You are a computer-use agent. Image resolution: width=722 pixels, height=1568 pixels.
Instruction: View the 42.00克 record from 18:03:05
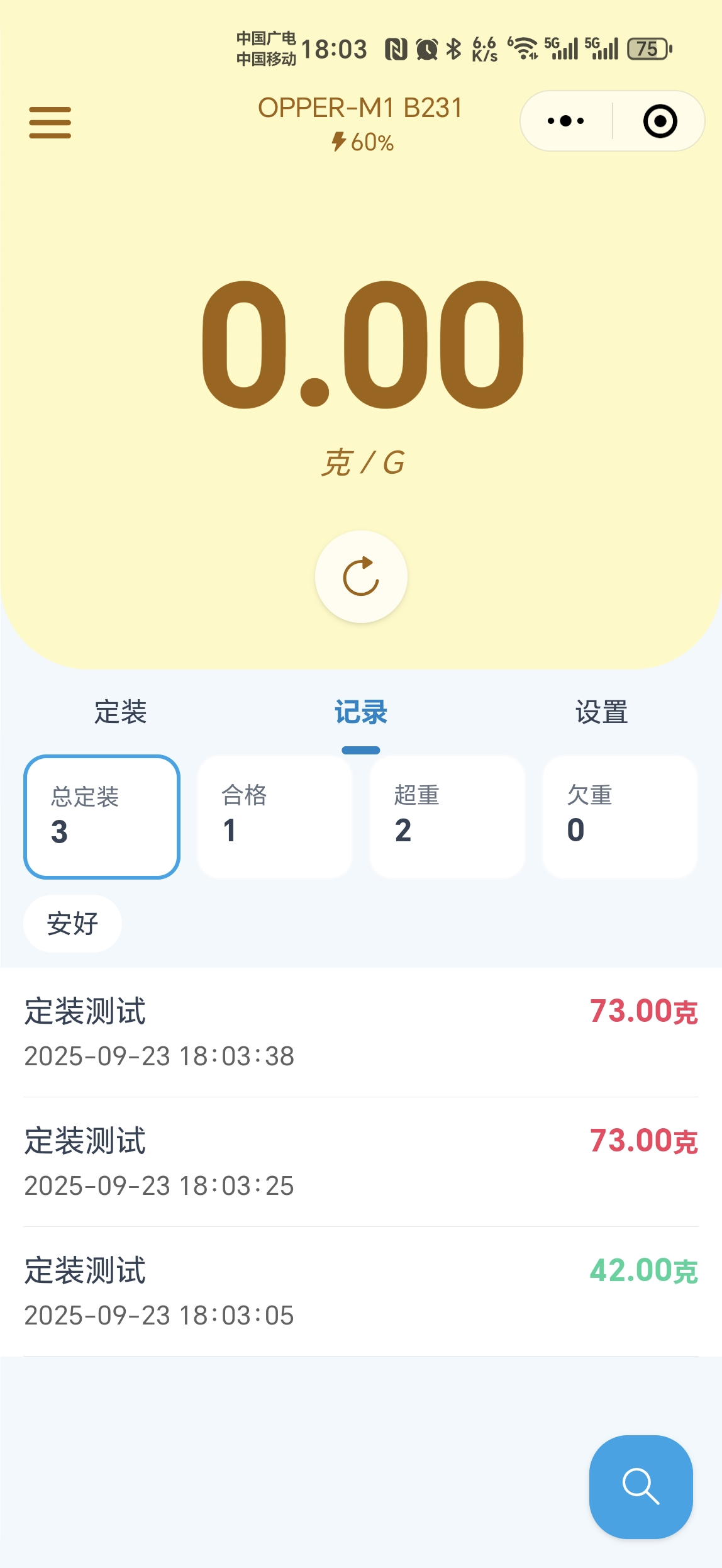[x=361, y=1292]
